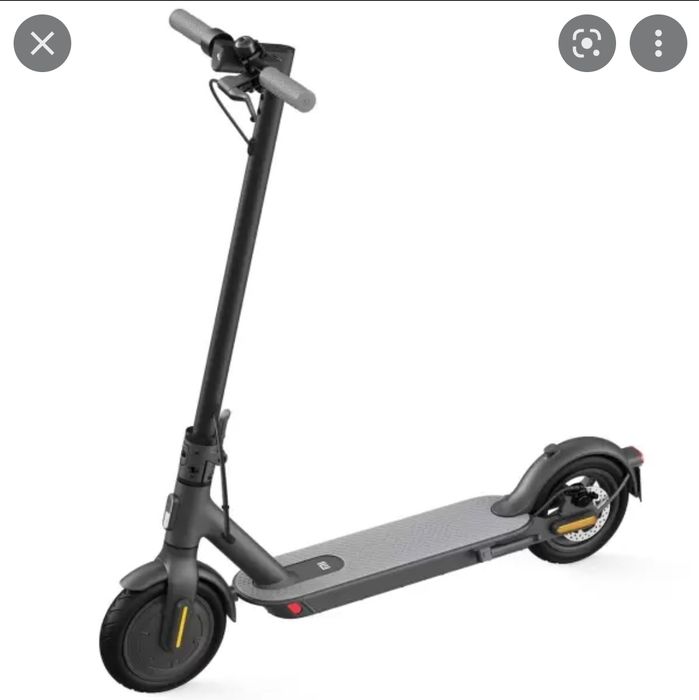Image resolution: width=699 pixels, height=700 pixels.
Task: Close the image viewer
Action: 42,43
